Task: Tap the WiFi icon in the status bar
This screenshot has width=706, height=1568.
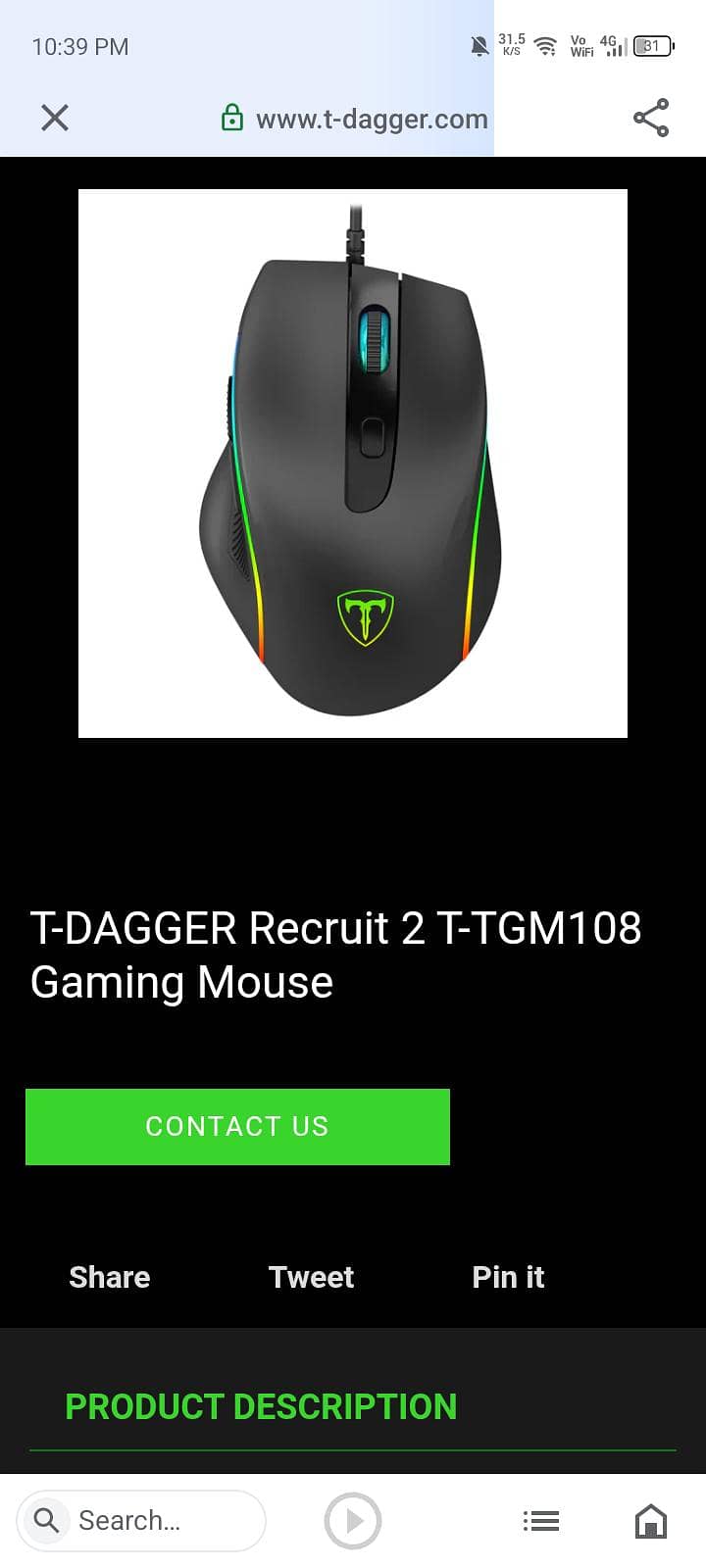Action: pos(545,45)
